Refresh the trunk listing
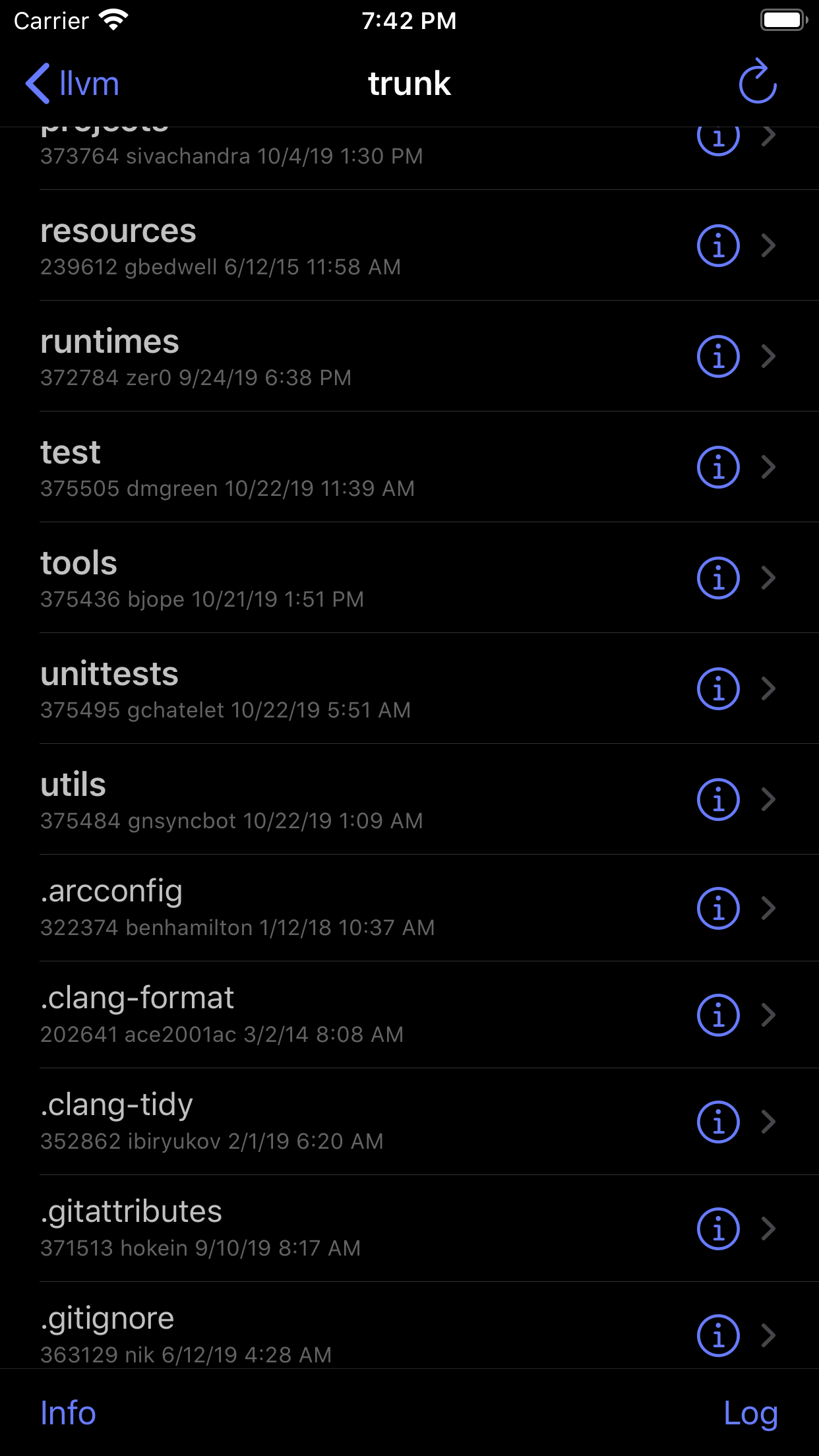Screen dimensions: 819x1456 click(758, 82)
